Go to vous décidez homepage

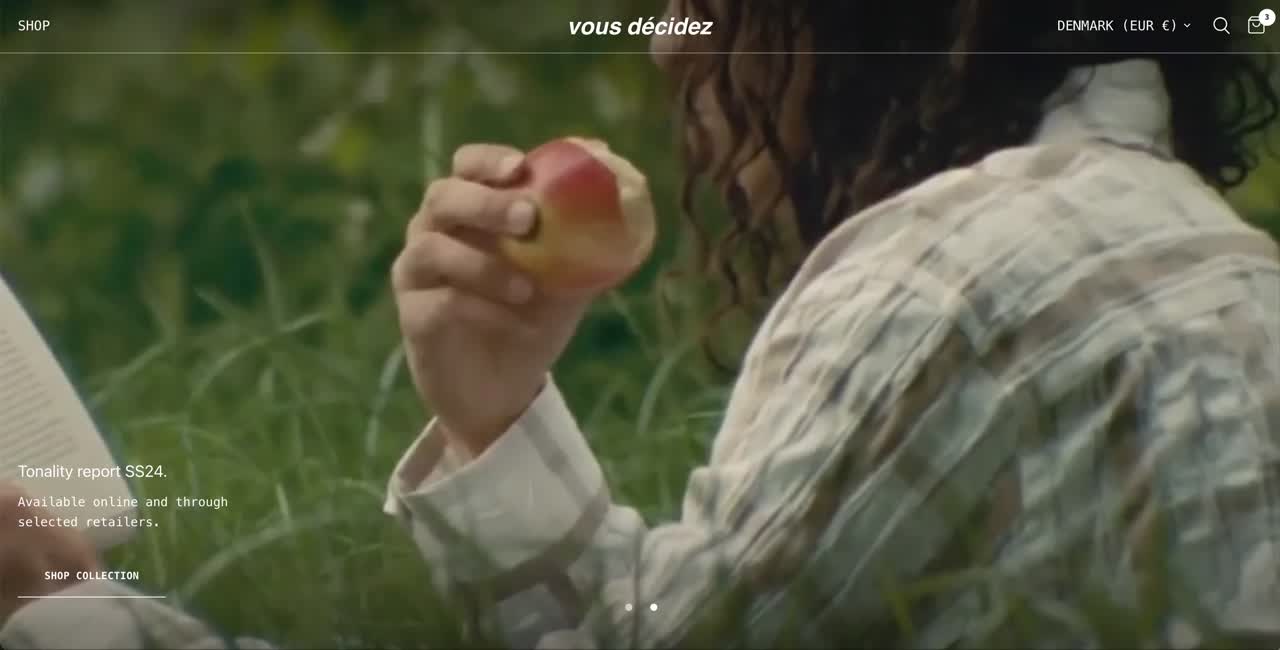[640, 27]
